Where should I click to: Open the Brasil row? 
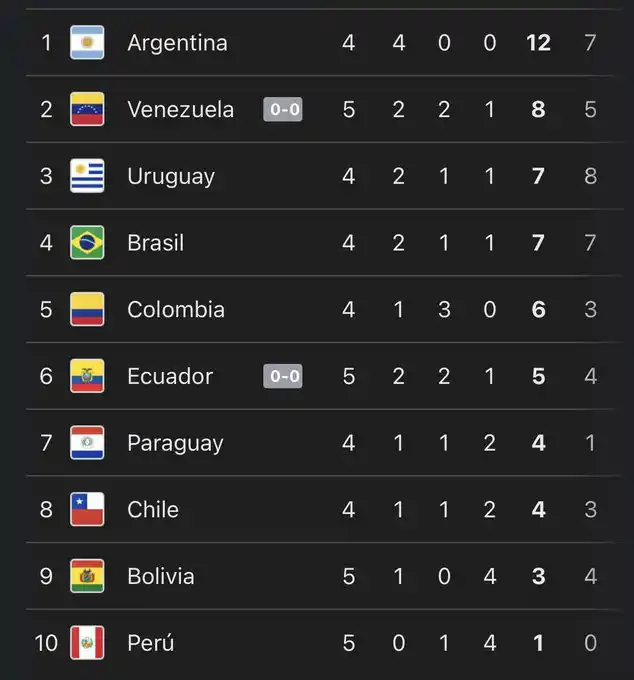[x=156, y=243]
